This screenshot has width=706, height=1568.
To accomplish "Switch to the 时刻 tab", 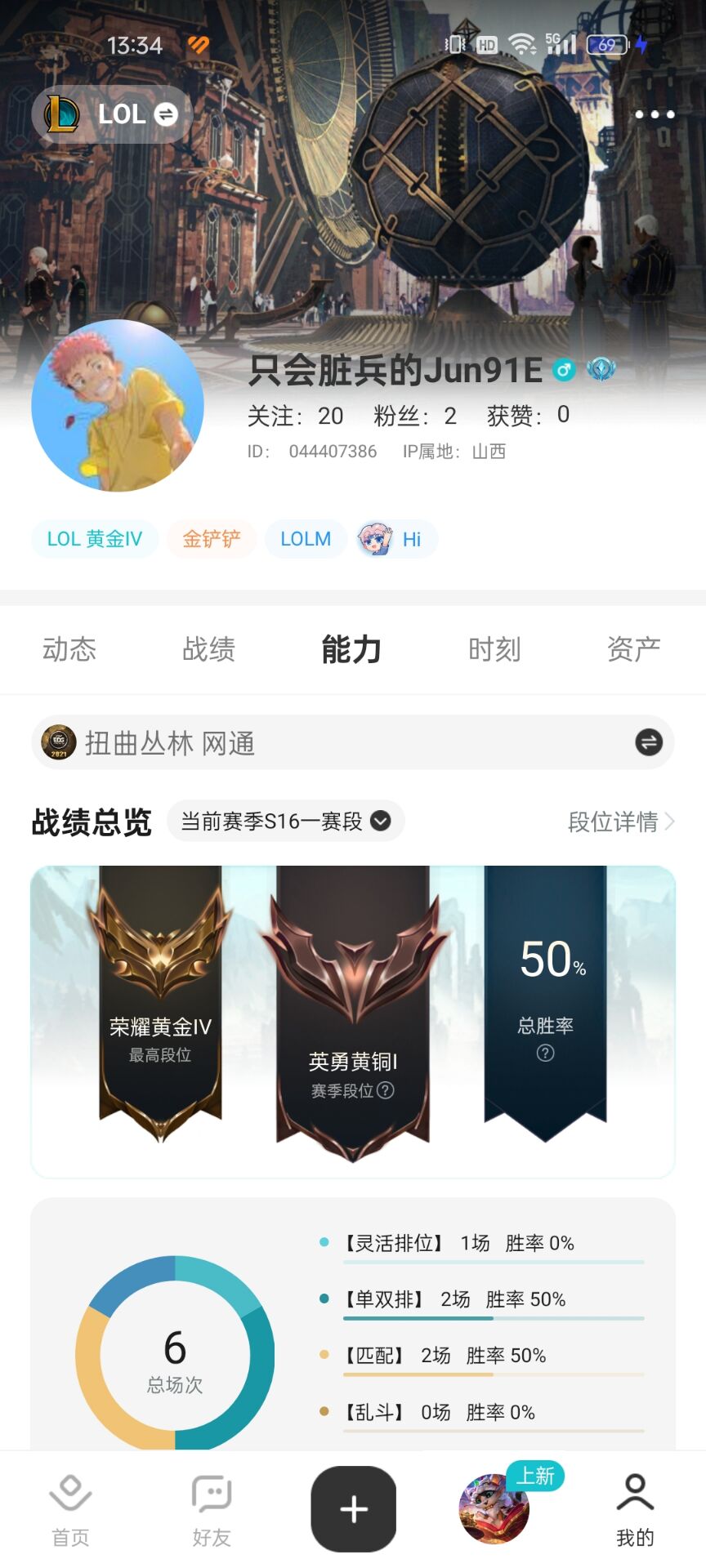I will click(494, 649).
